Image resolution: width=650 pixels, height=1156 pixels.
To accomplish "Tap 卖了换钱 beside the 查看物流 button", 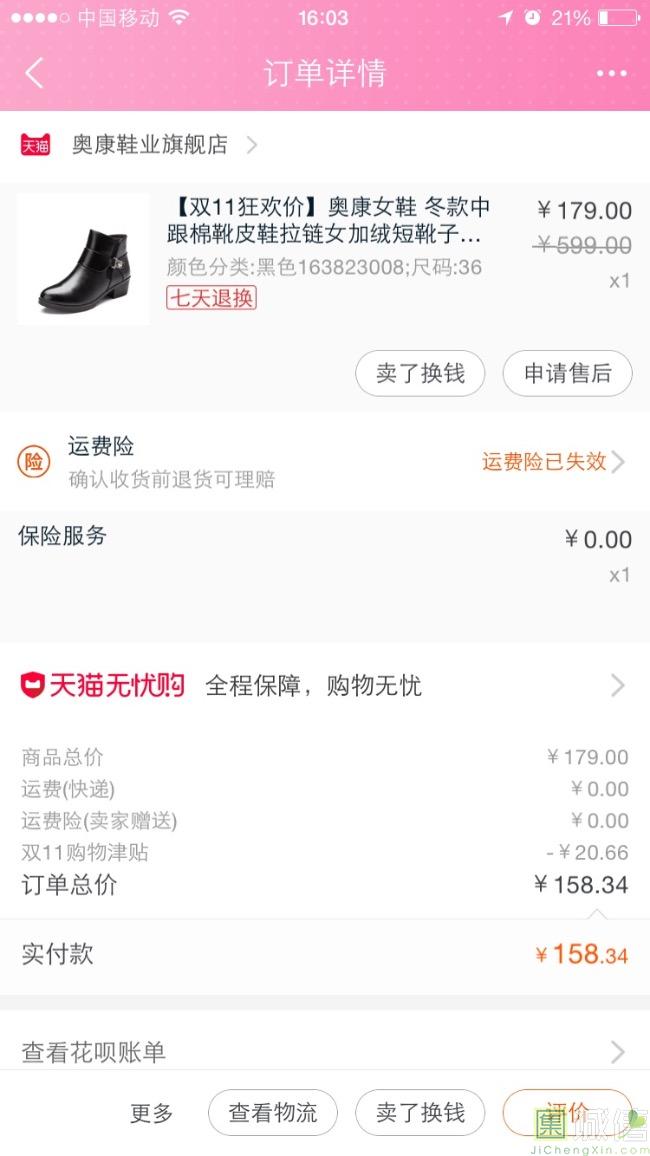I will [420, 1113].
